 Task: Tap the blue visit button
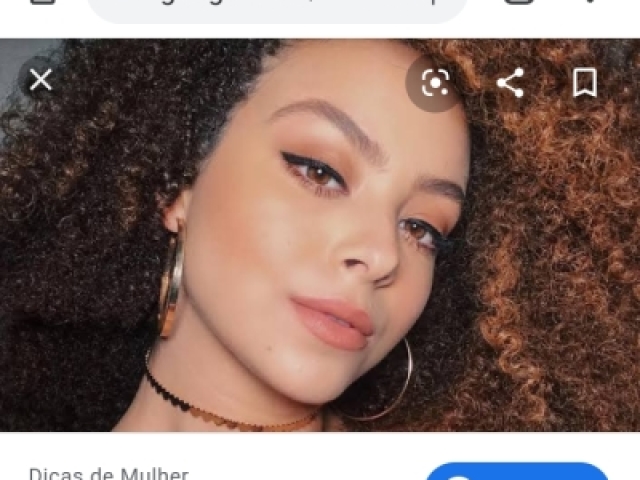tap(517, 472)
